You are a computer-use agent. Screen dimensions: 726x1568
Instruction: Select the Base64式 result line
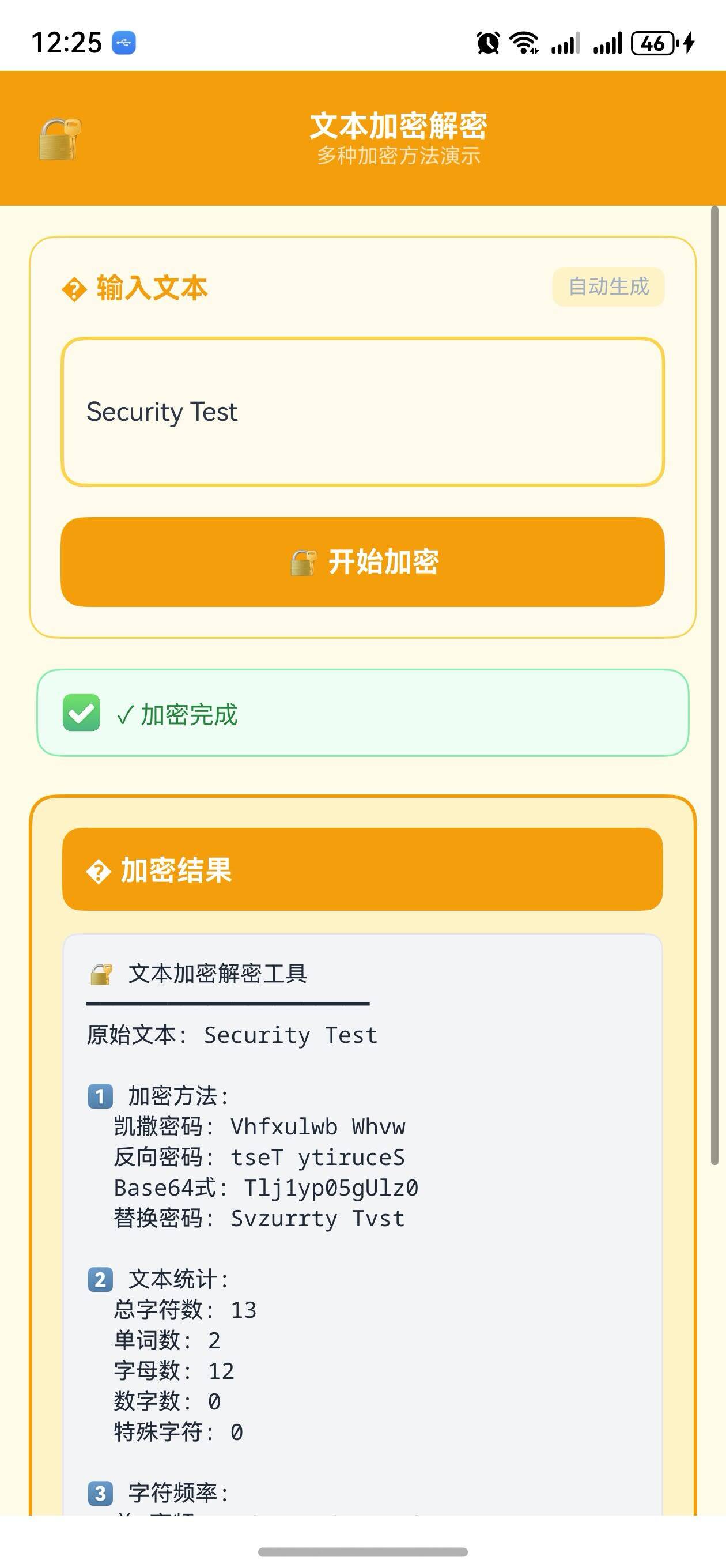tap(267, 1188)
